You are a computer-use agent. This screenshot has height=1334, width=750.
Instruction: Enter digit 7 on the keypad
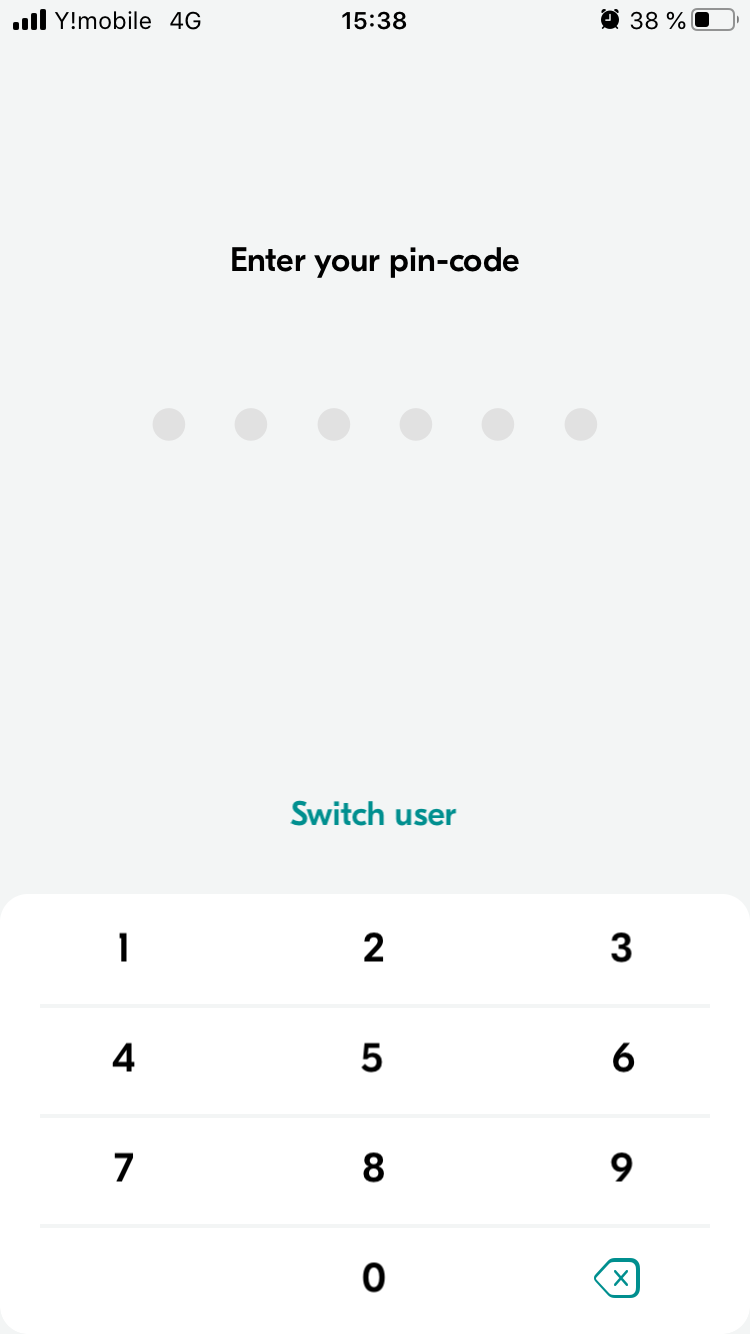pyautogui.click(x=123, y=1168)
